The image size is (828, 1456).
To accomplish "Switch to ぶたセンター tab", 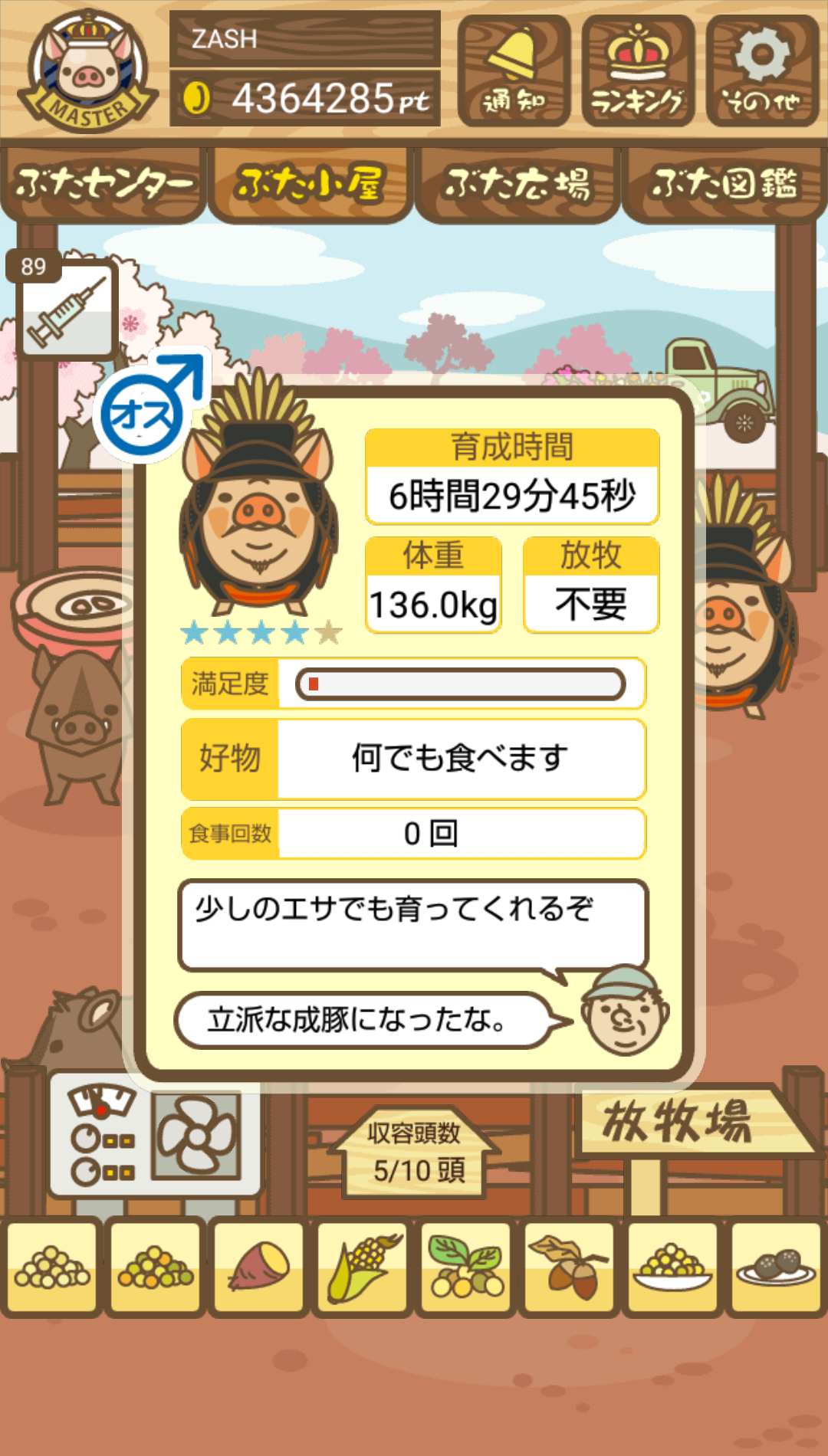I will click(x=103, y=185).
